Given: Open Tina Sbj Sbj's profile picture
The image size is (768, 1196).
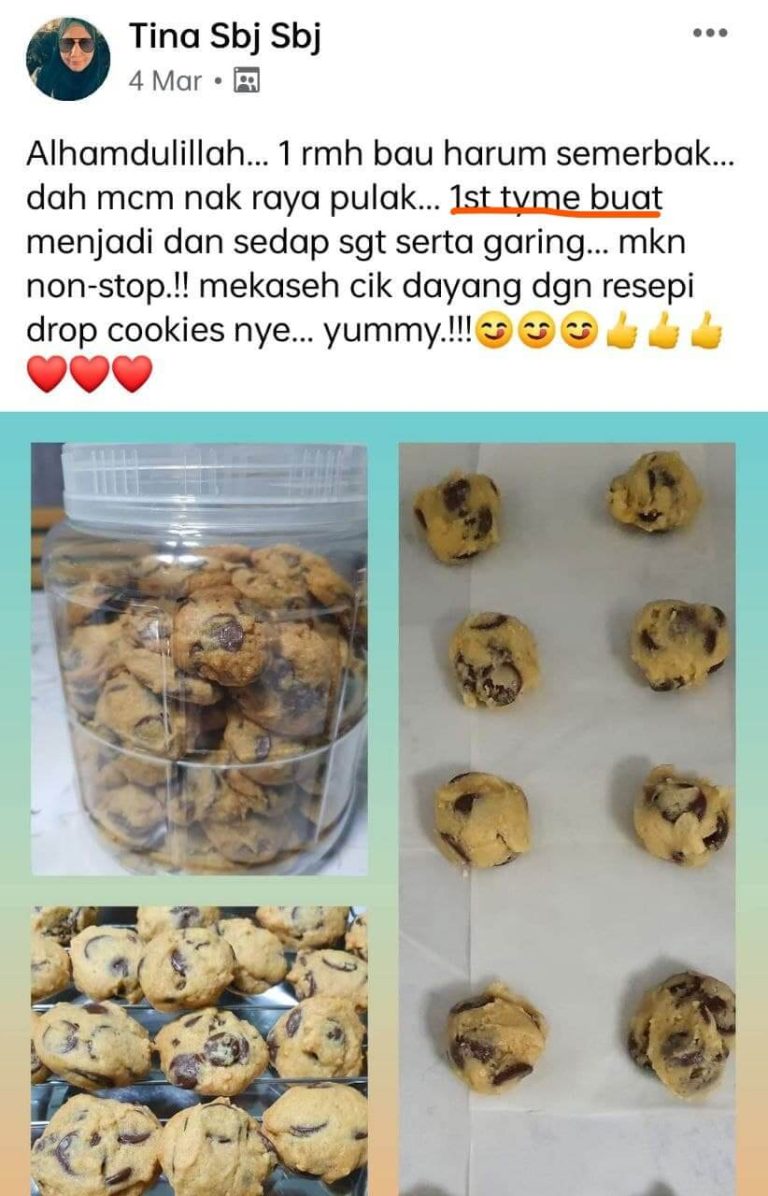Looking at the screenshot, I should click(x=67, y=59).
